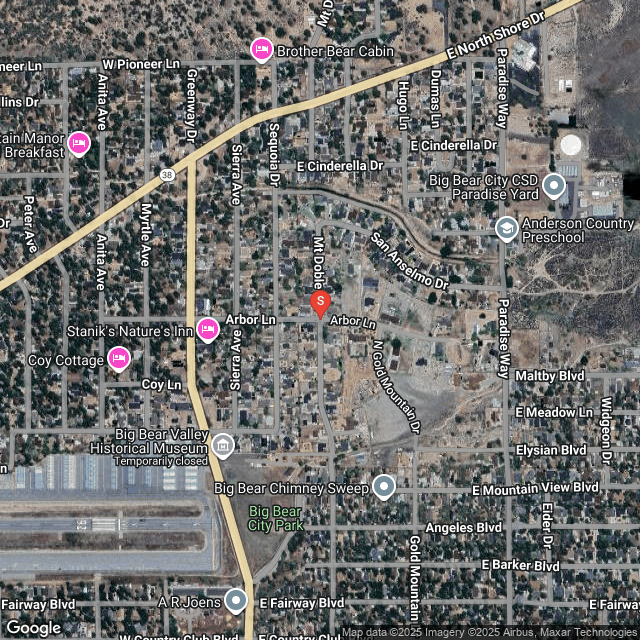This screenshot has height=640, width=640.
Task: Open the Big Bear Valley Historical Museum marker
Action: [223, 444]
